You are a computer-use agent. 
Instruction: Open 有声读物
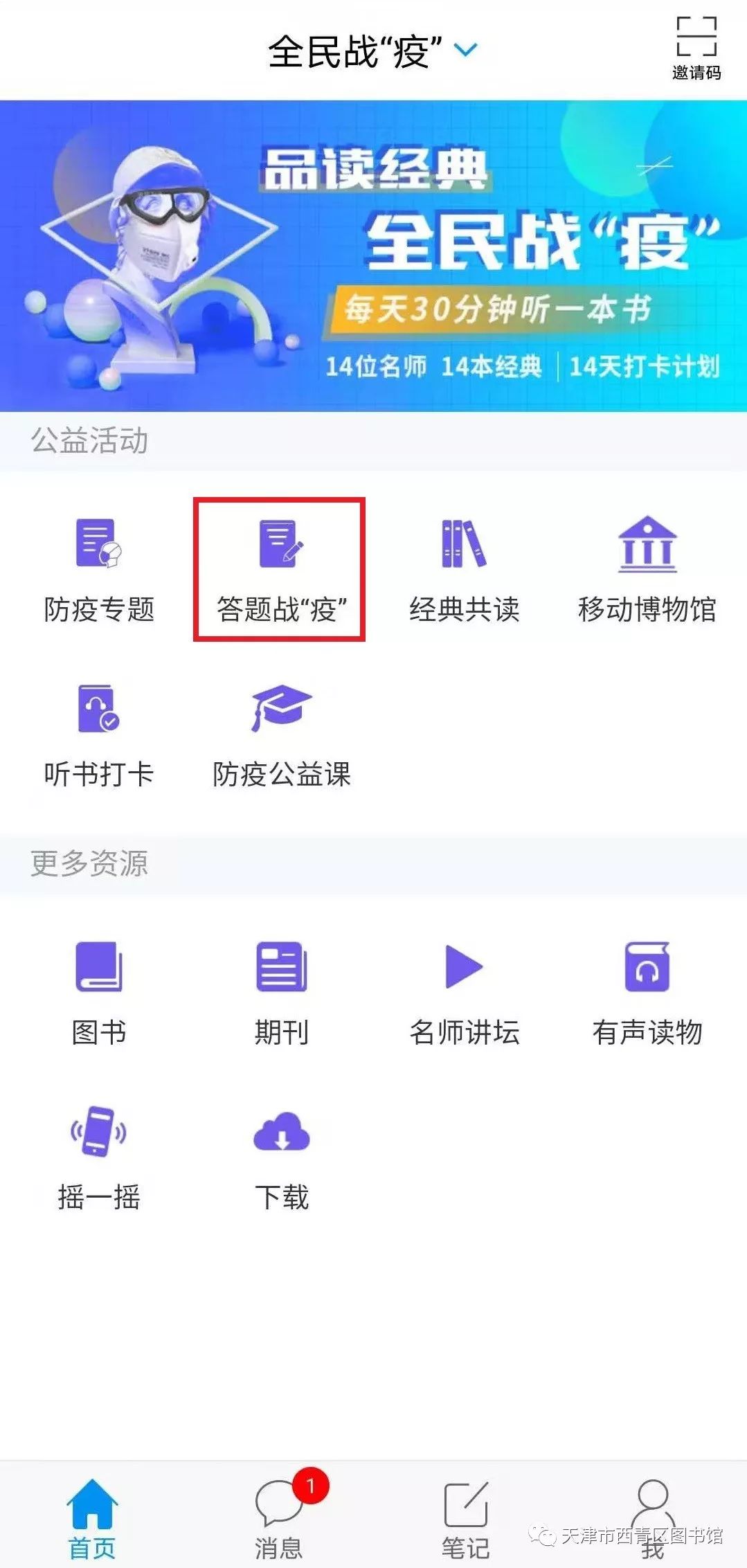pos(647,991)
